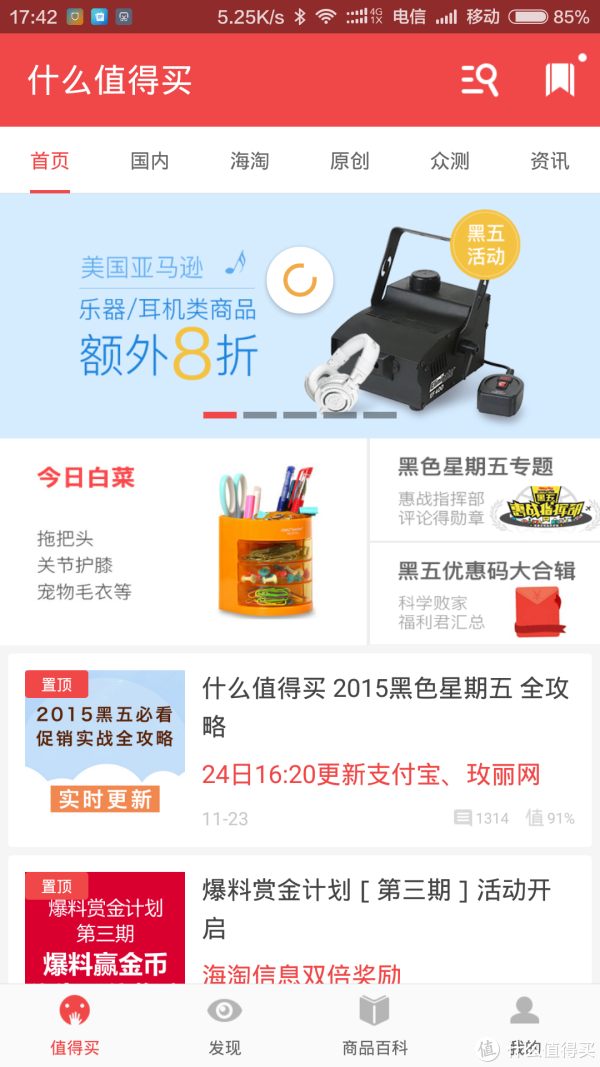The height and width of the screenshot is (1067, 600).
Task: Select the 首页 tab
Action: coord(50,161)
